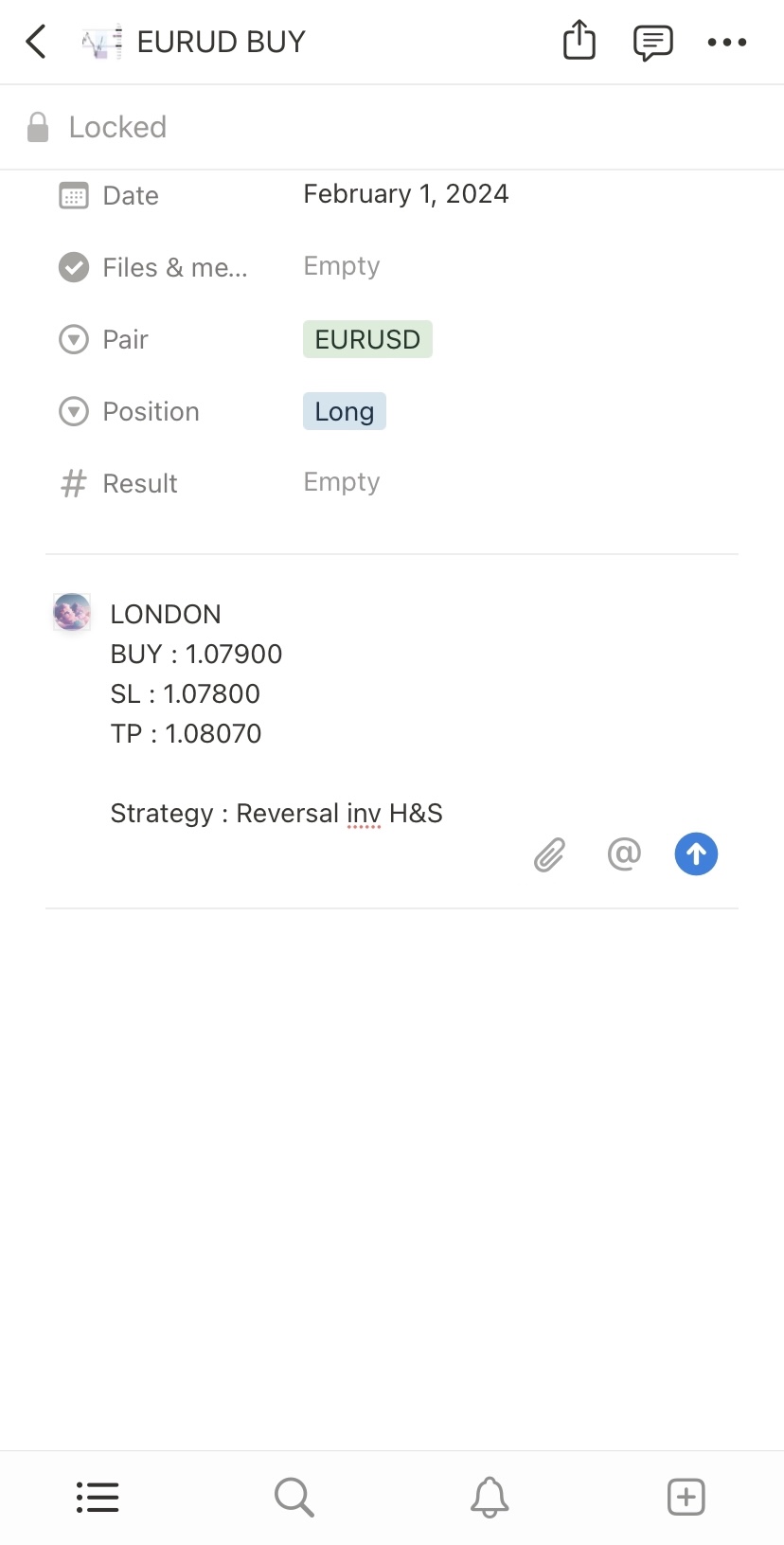
Task: Send the comment with the blue arrow
Action: 696,854
